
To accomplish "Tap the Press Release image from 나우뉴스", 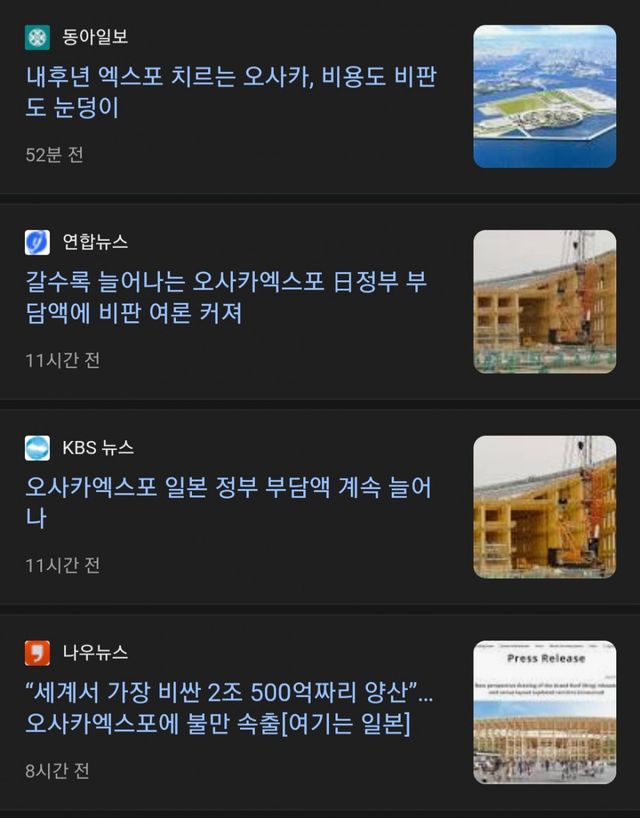I will pos(544,711).
